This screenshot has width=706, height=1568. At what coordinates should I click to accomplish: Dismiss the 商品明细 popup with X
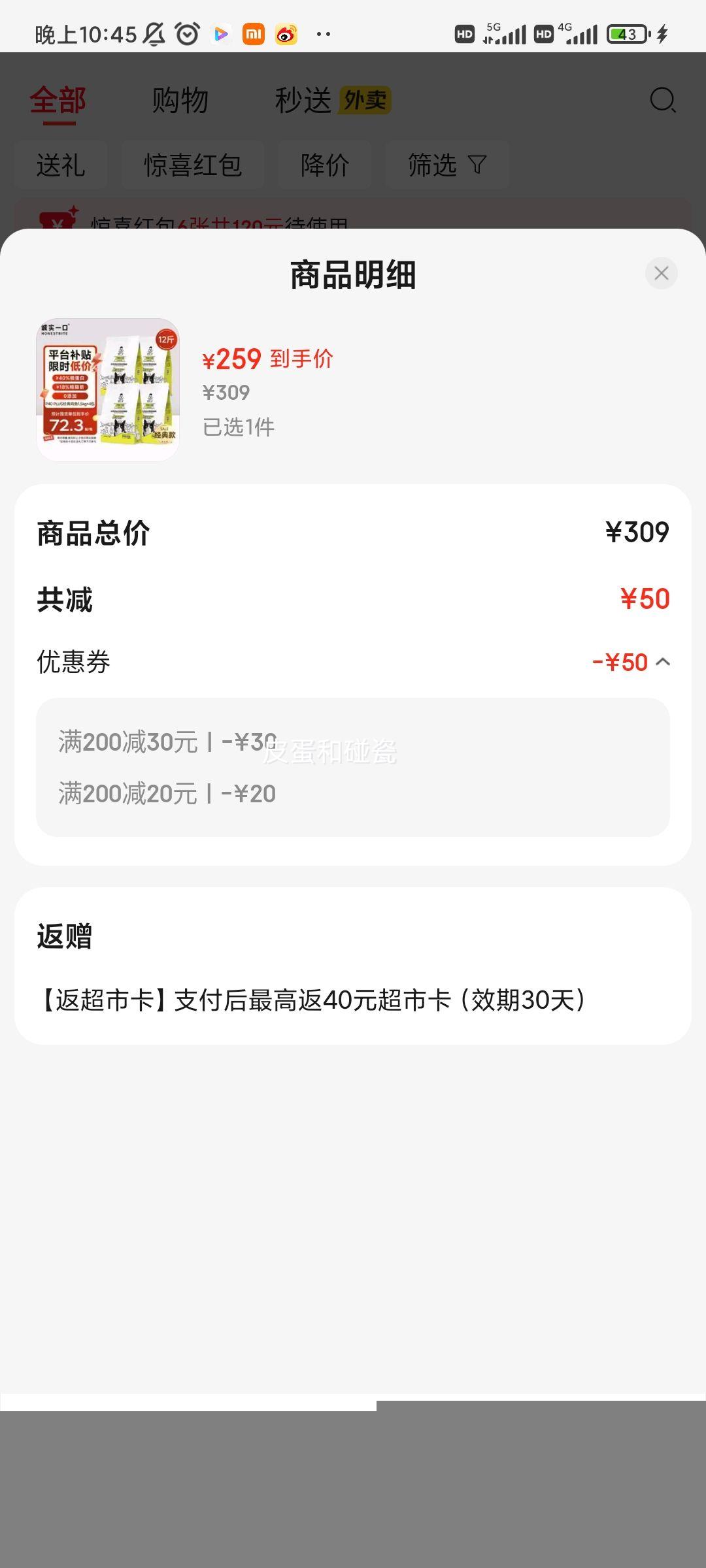click(x=662, y=274)
